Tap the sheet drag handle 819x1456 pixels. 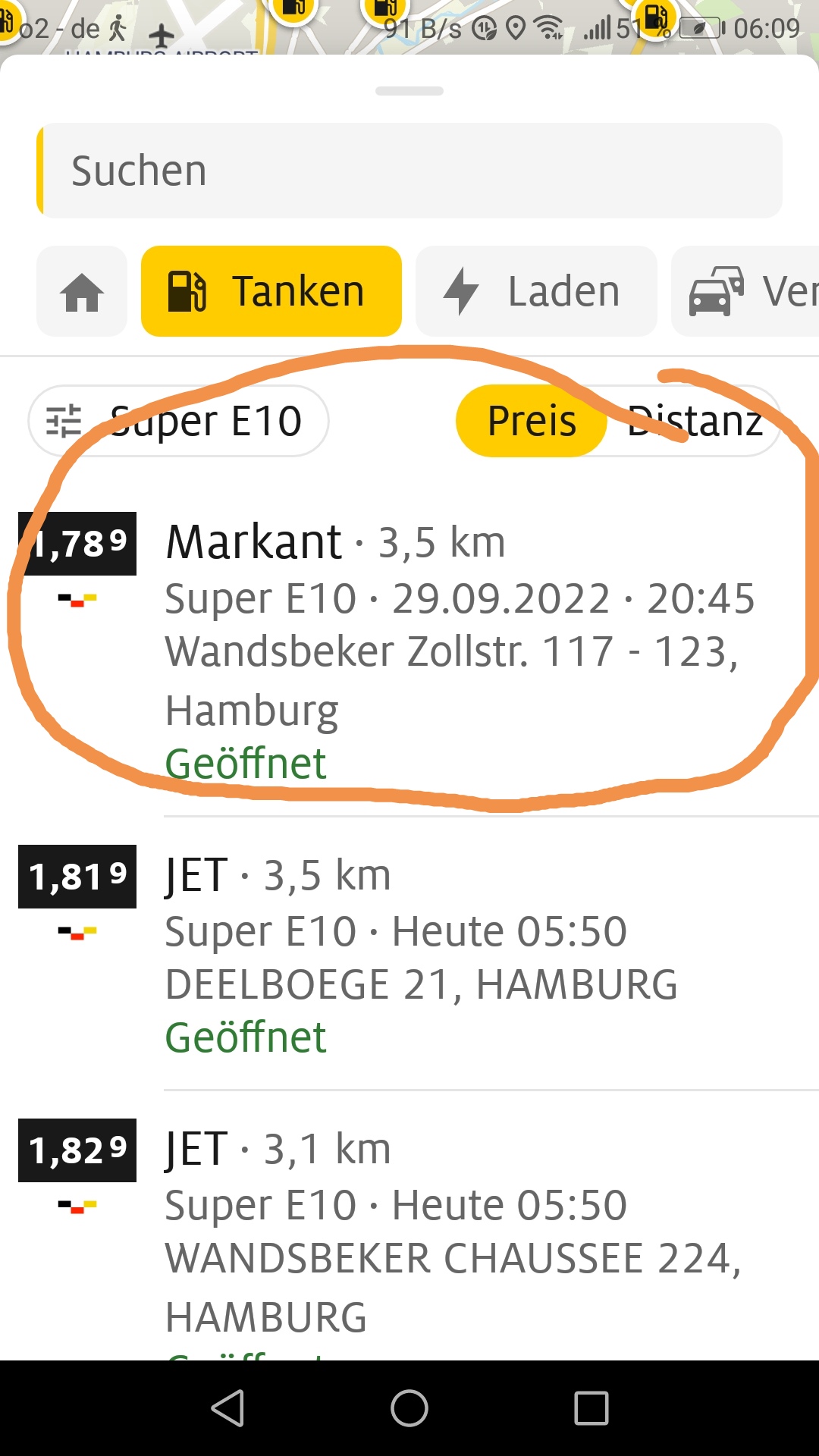click(409, 91)
